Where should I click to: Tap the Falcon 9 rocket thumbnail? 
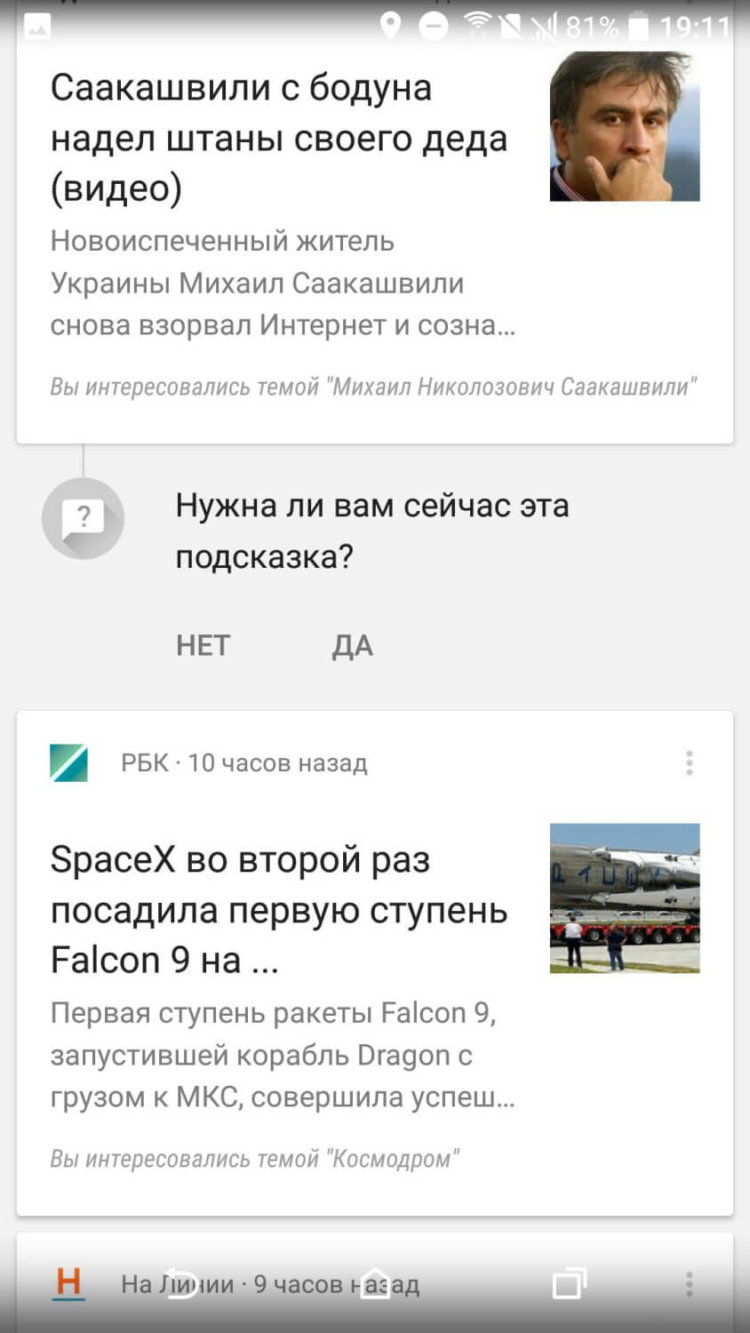click(624, 898)
